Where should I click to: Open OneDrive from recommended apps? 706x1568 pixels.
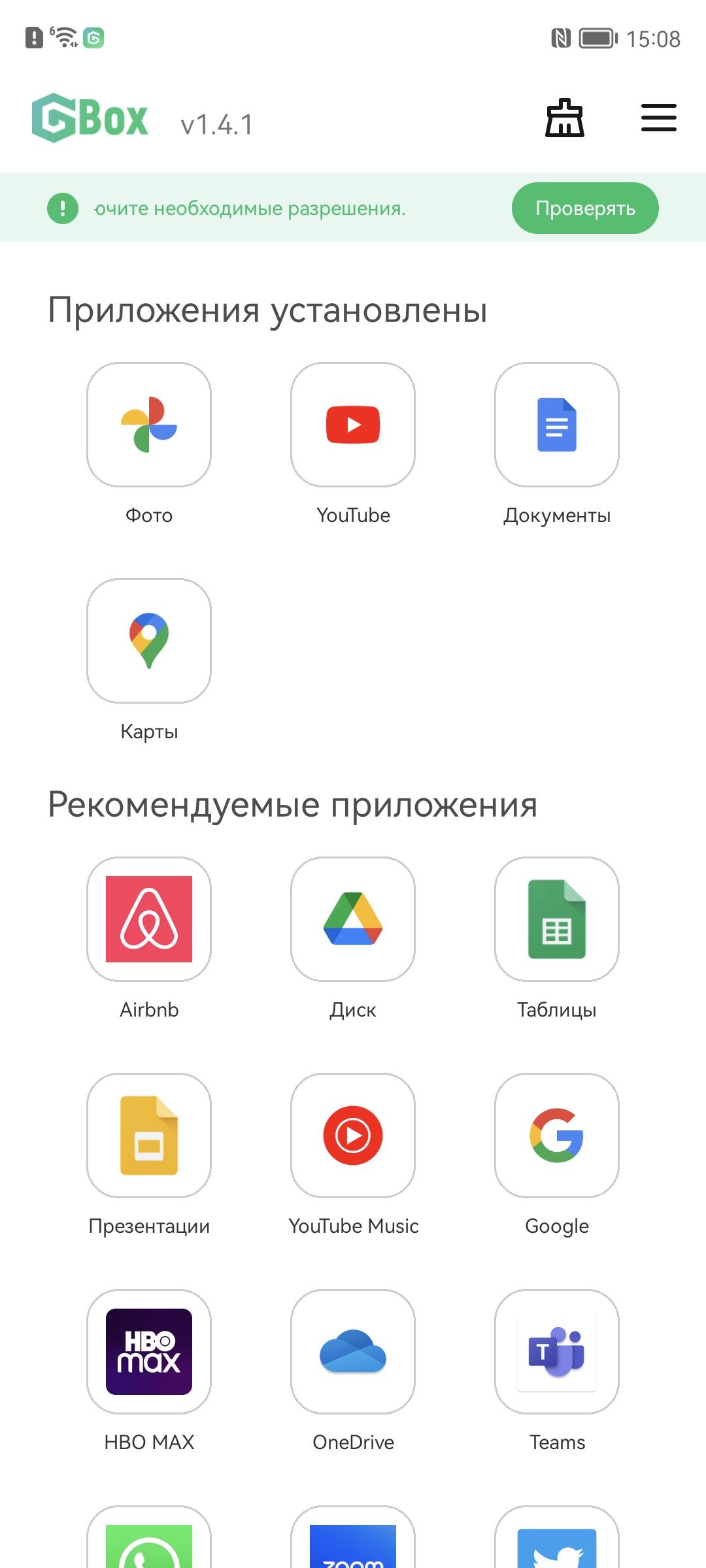[352, 1351]
